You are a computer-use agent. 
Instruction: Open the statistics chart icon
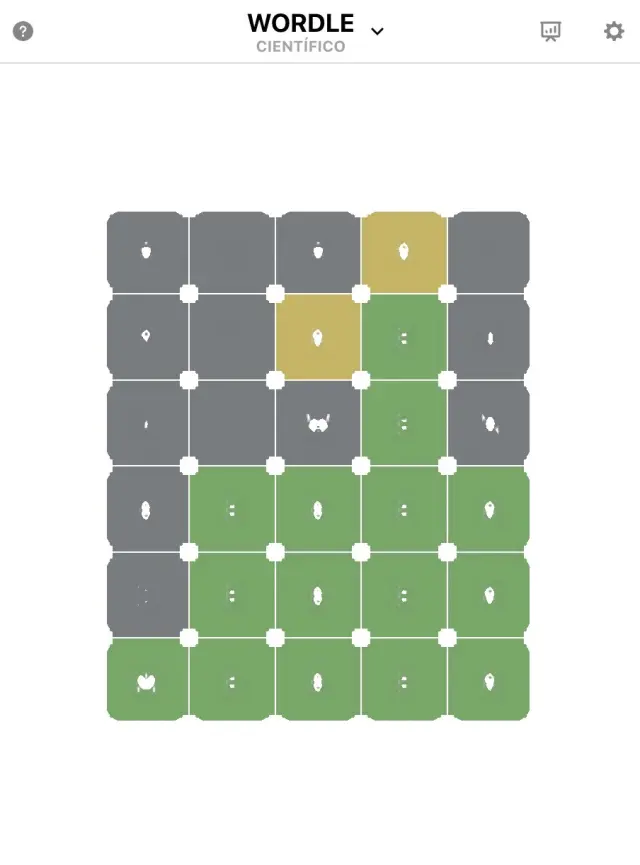coord(551,31)
